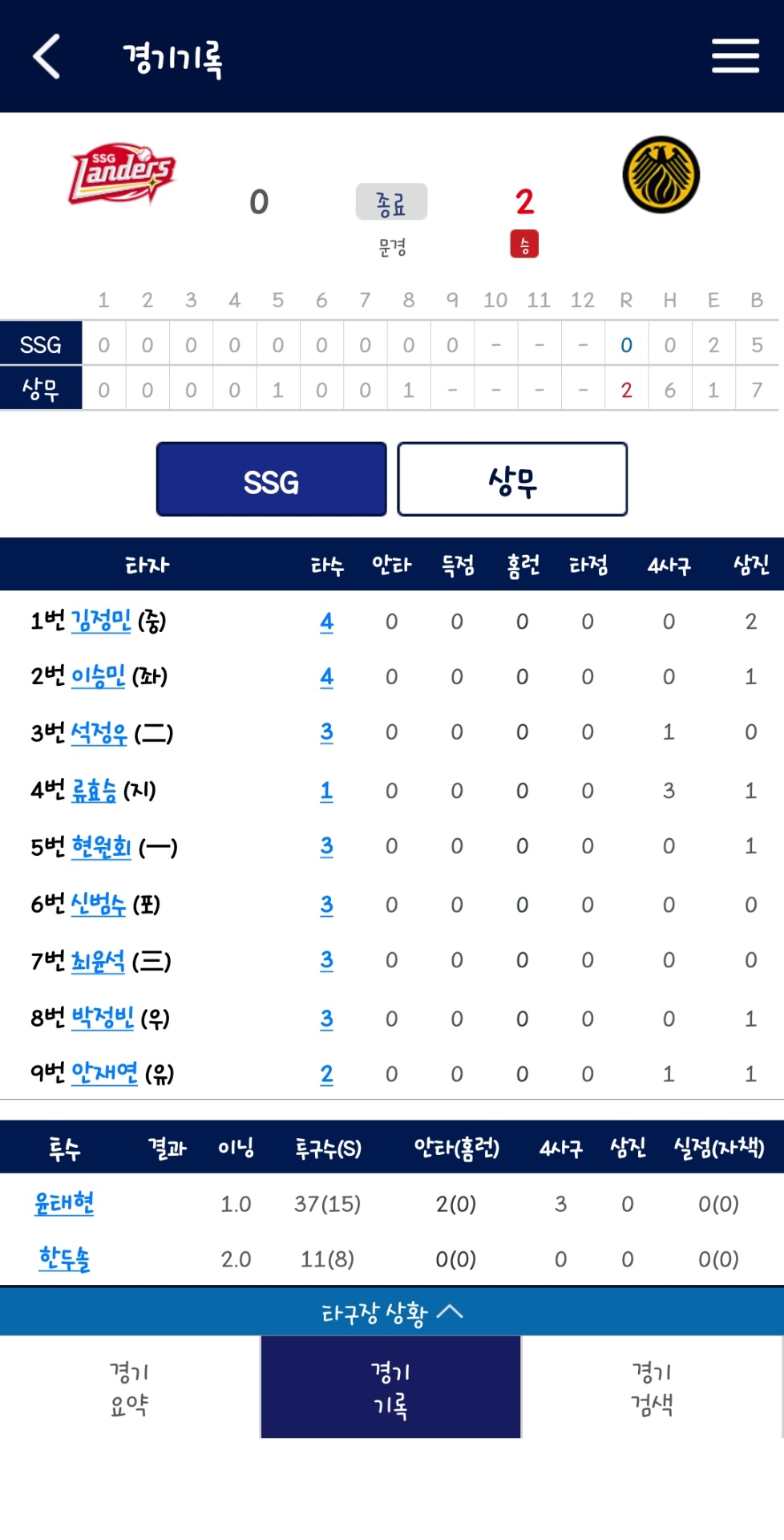
Task: Switch to the 경기 검색 tab
Action: [652, 1388]
